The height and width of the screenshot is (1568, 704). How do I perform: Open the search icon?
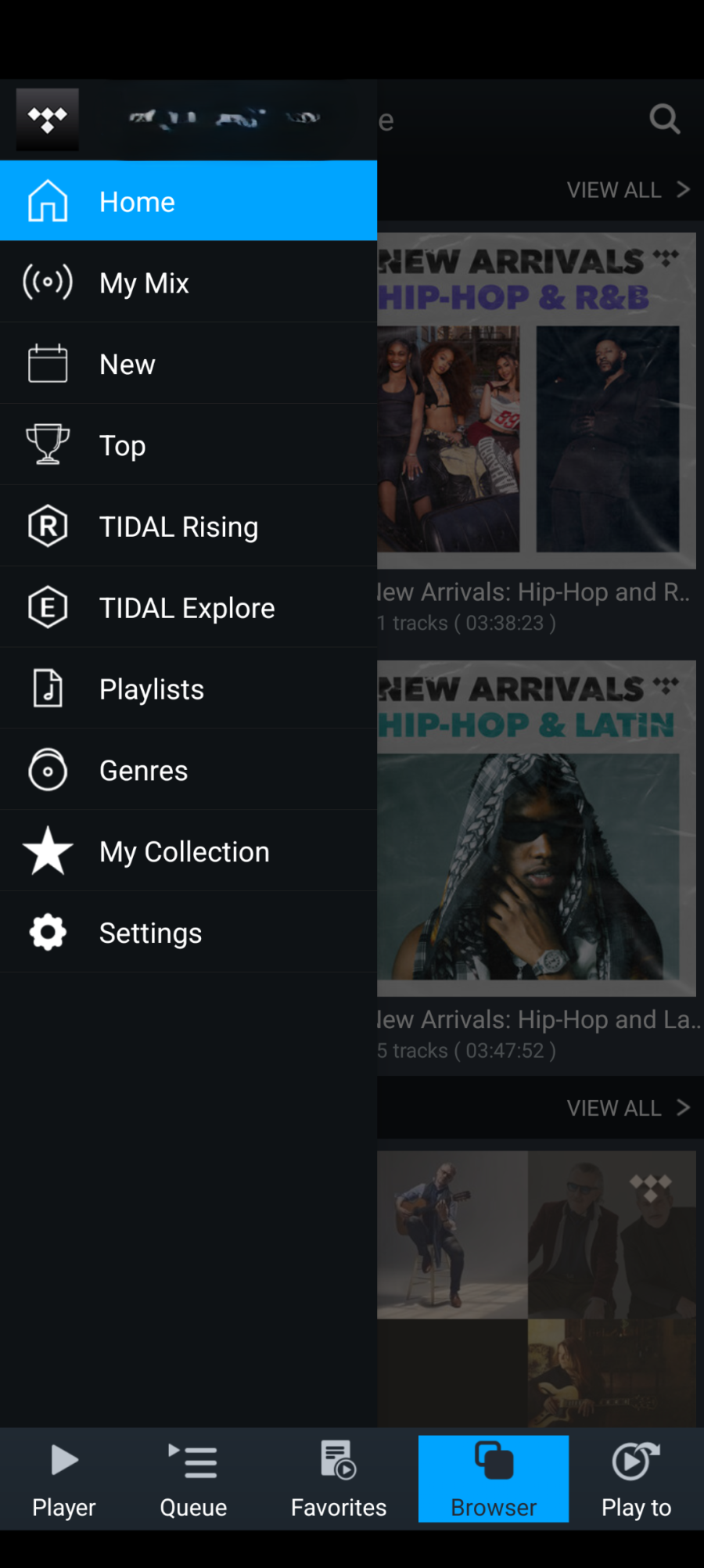point(664,120)
